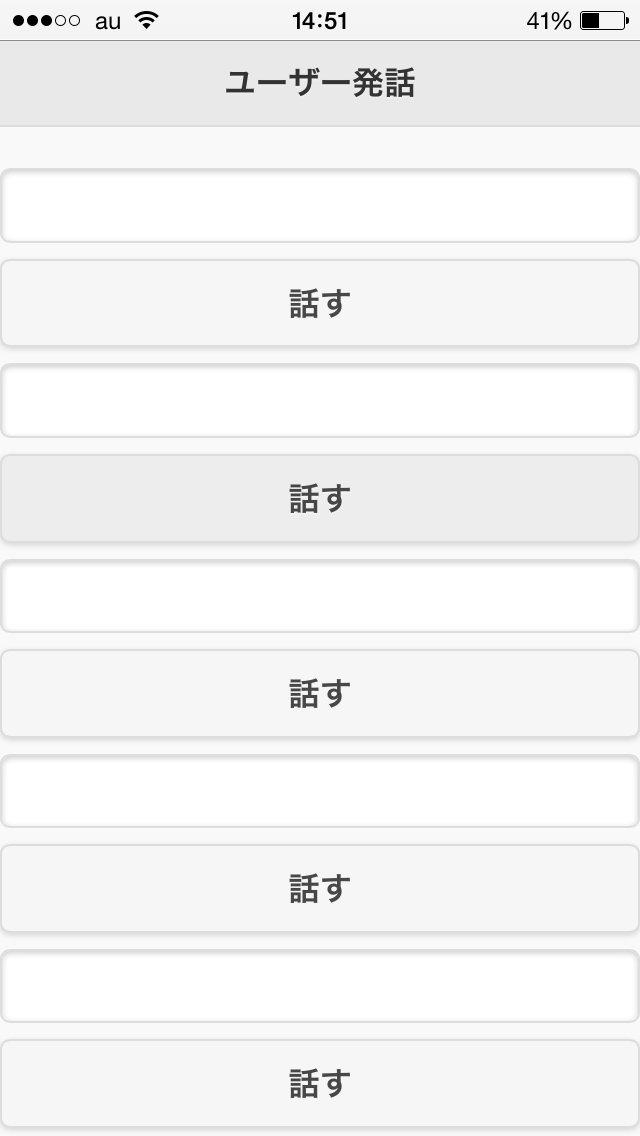Tap the fourth 話す button
Image resolution: width=640 pixels, height=1136 pixels.
(320, 888)
